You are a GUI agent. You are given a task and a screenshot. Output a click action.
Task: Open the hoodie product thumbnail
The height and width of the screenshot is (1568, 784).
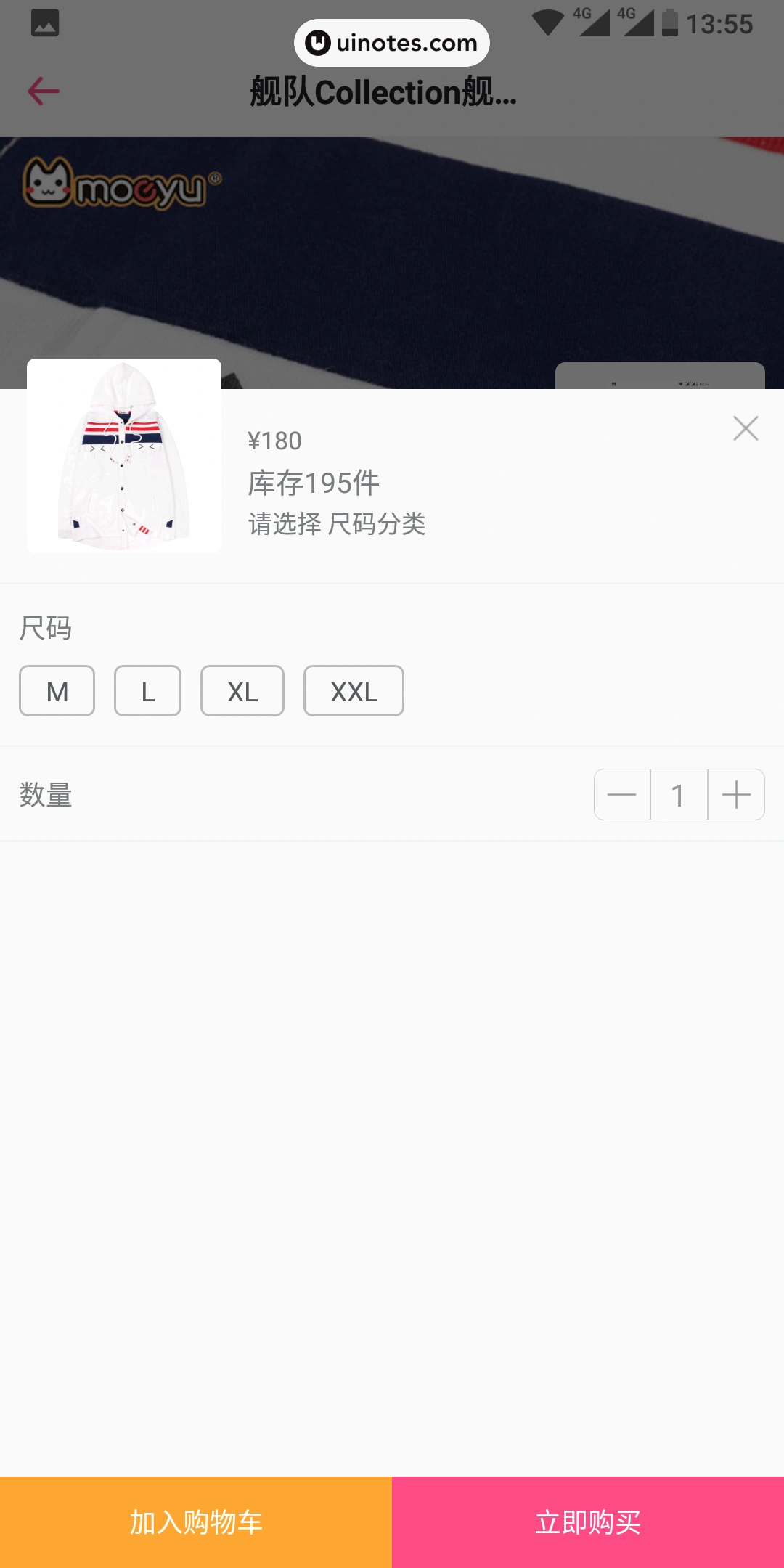point(124,456)
